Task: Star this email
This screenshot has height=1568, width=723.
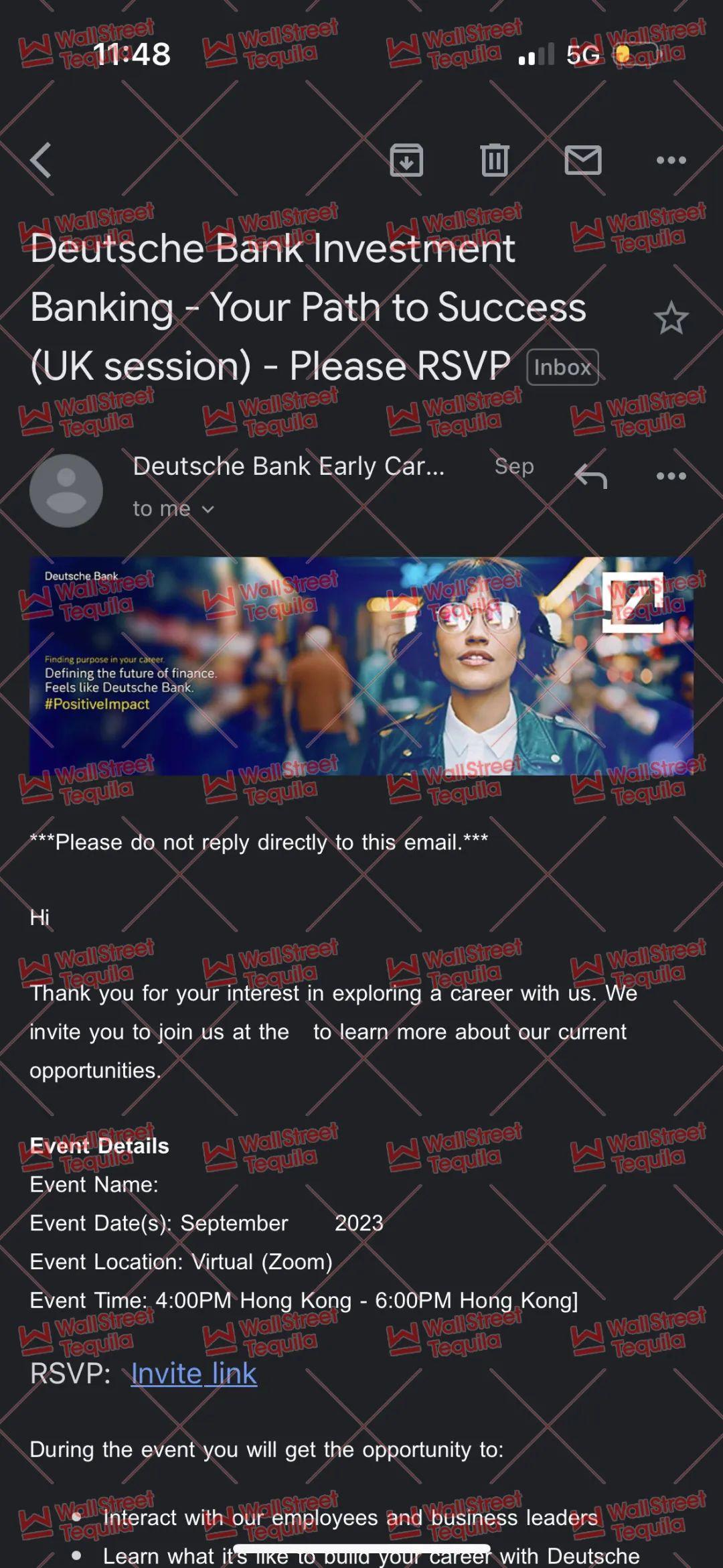Action: (x=671, y=319)
